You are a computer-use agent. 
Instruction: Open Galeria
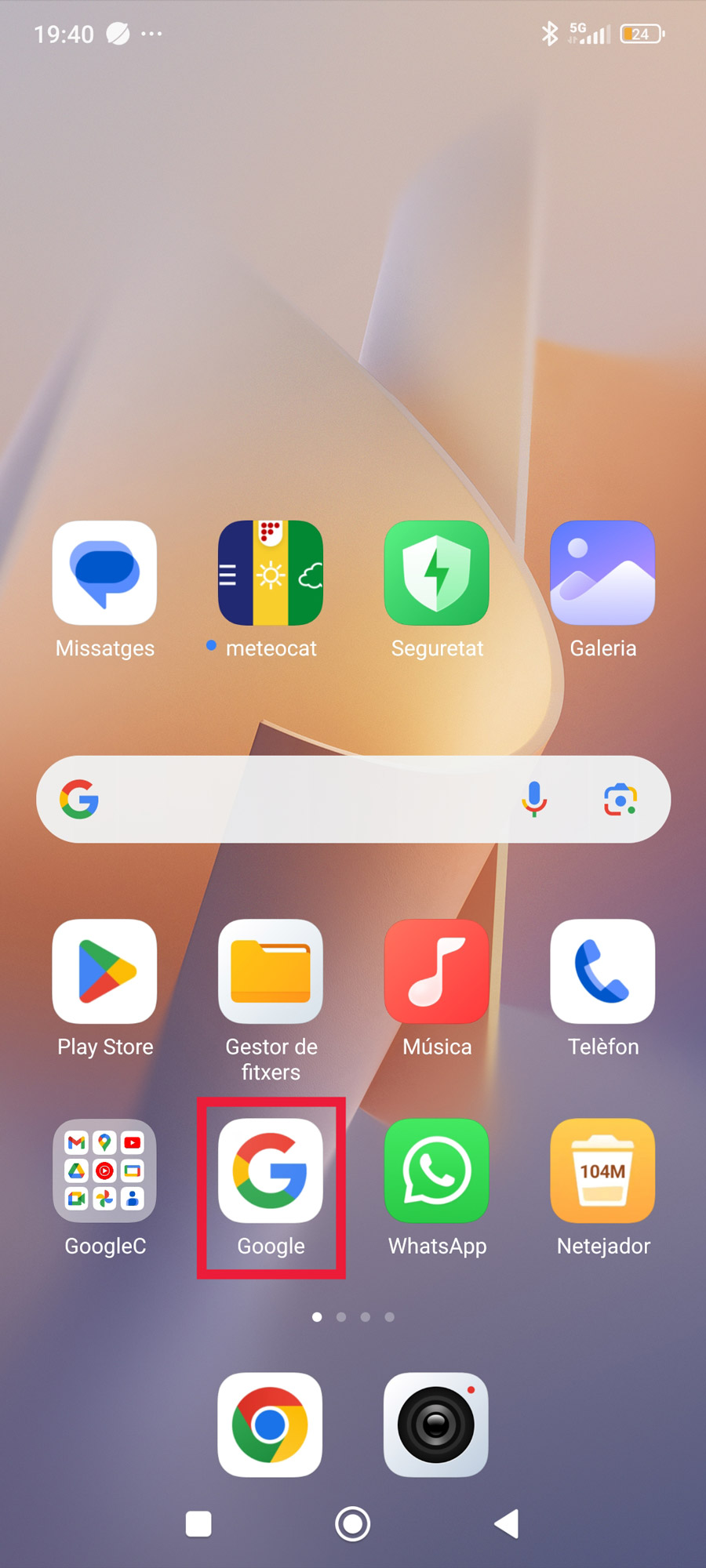[x=602, y=573]
